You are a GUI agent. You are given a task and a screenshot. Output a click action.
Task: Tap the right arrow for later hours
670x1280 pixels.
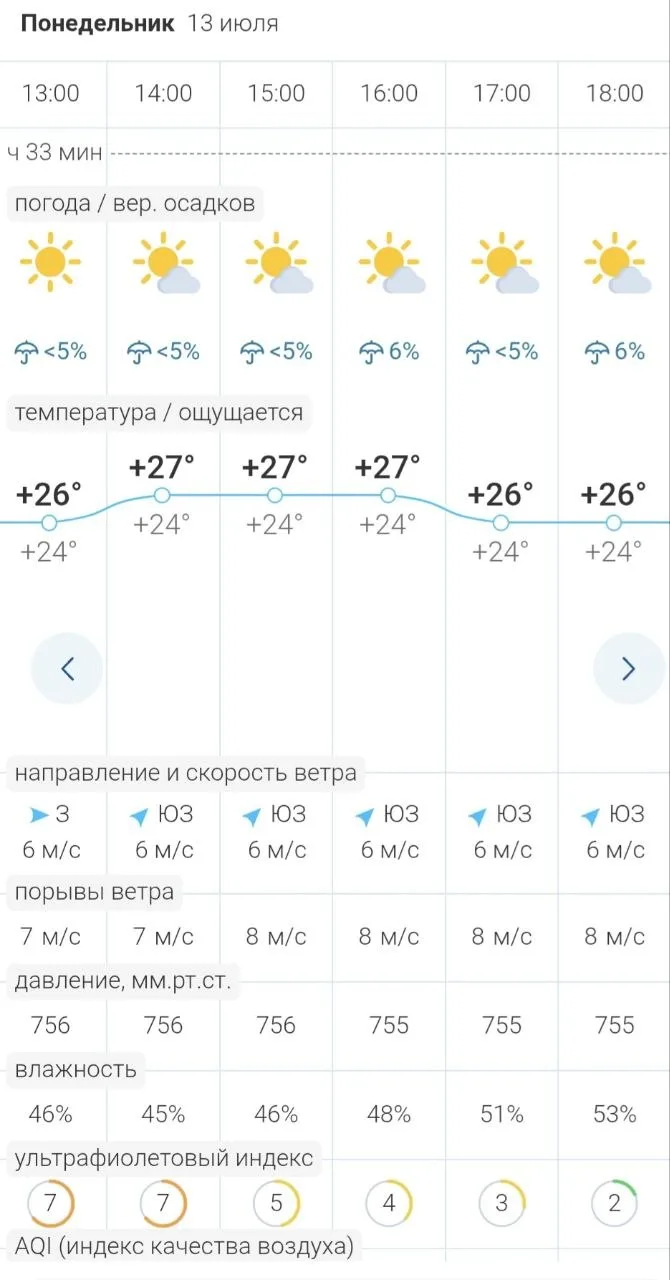629,668
